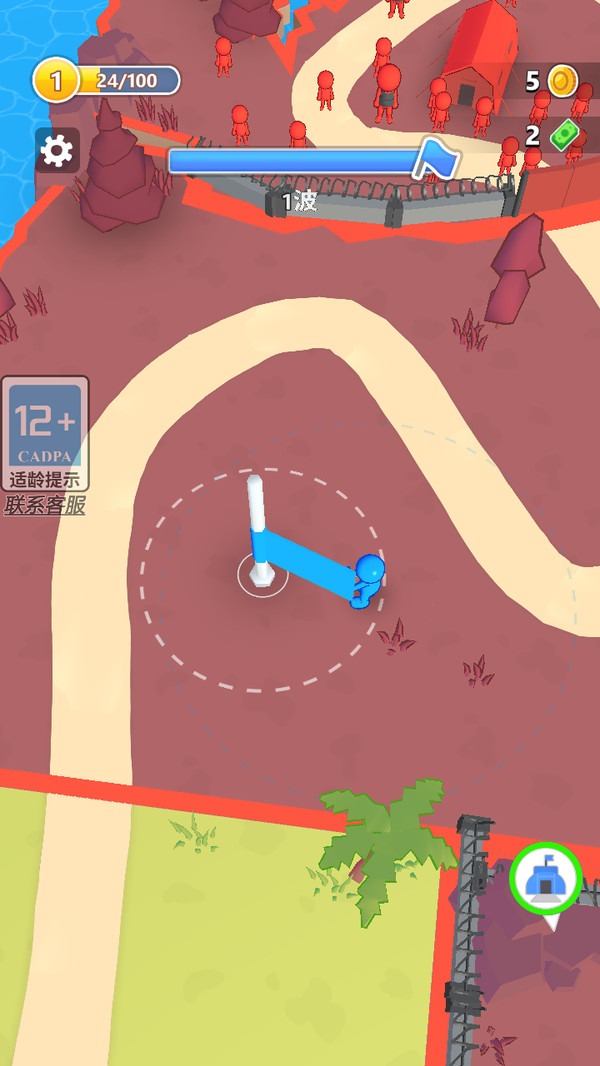Open the 12+ CADPA age rating notice
The height and width of the screenshot is (1066, 600).
click(45, 433)
